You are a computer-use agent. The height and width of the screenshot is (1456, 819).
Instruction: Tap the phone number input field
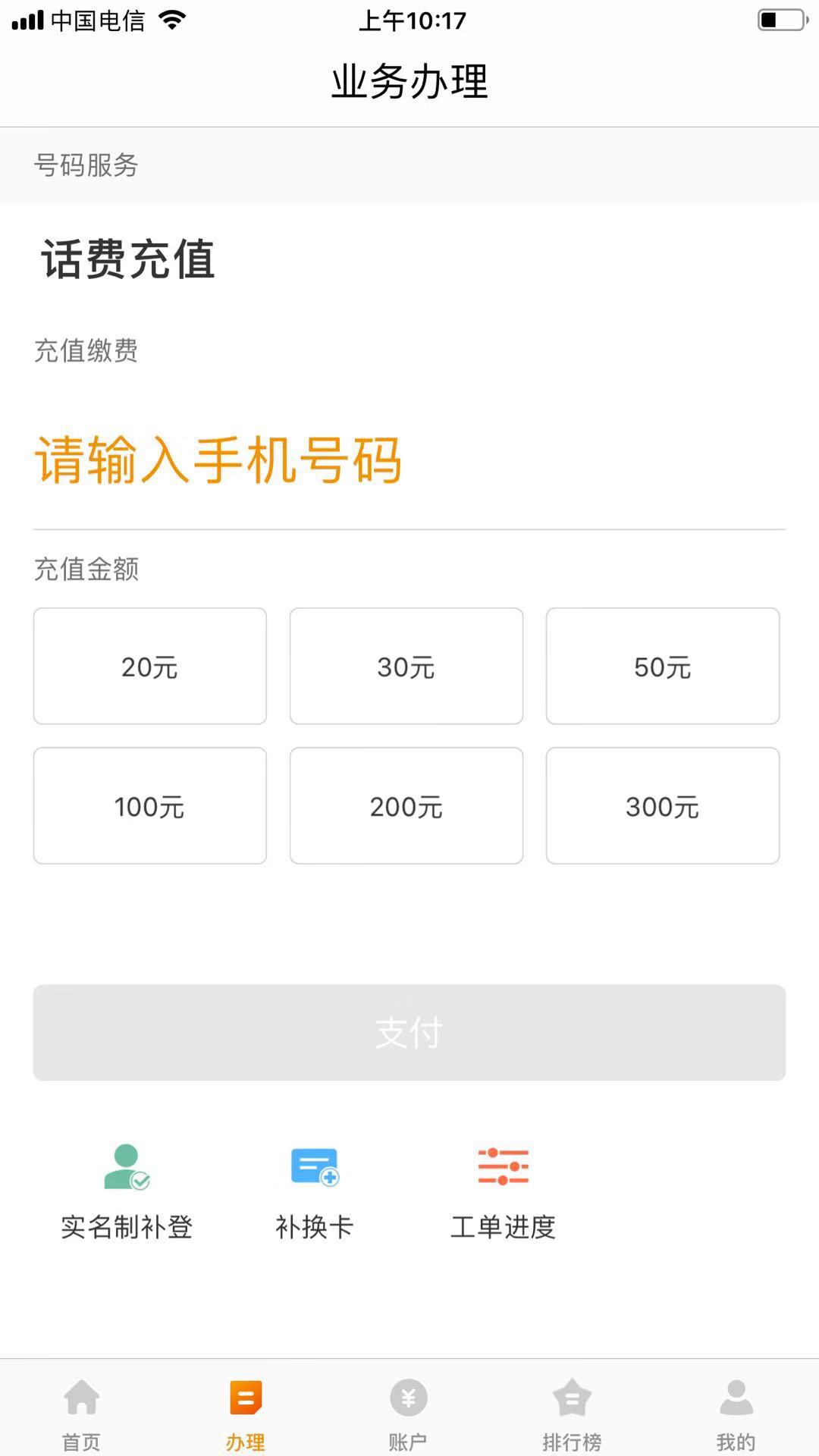tap(409, 460)
